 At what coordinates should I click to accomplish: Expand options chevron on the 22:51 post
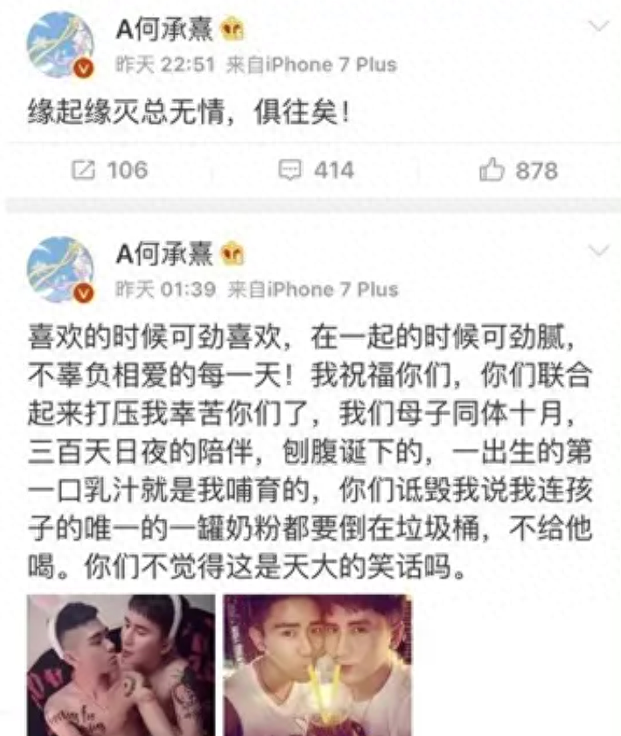coord(598,26)
